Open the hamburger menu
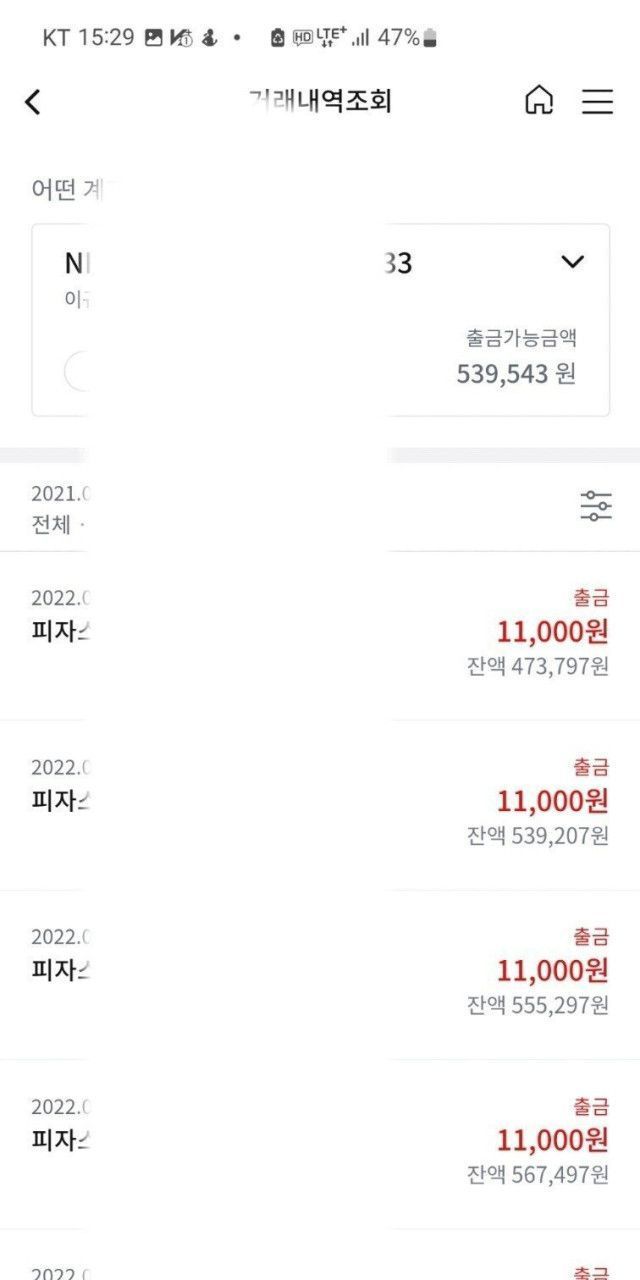Image resolution: width=640 pixels, height=1280 pixels. (x=597, y=101)
